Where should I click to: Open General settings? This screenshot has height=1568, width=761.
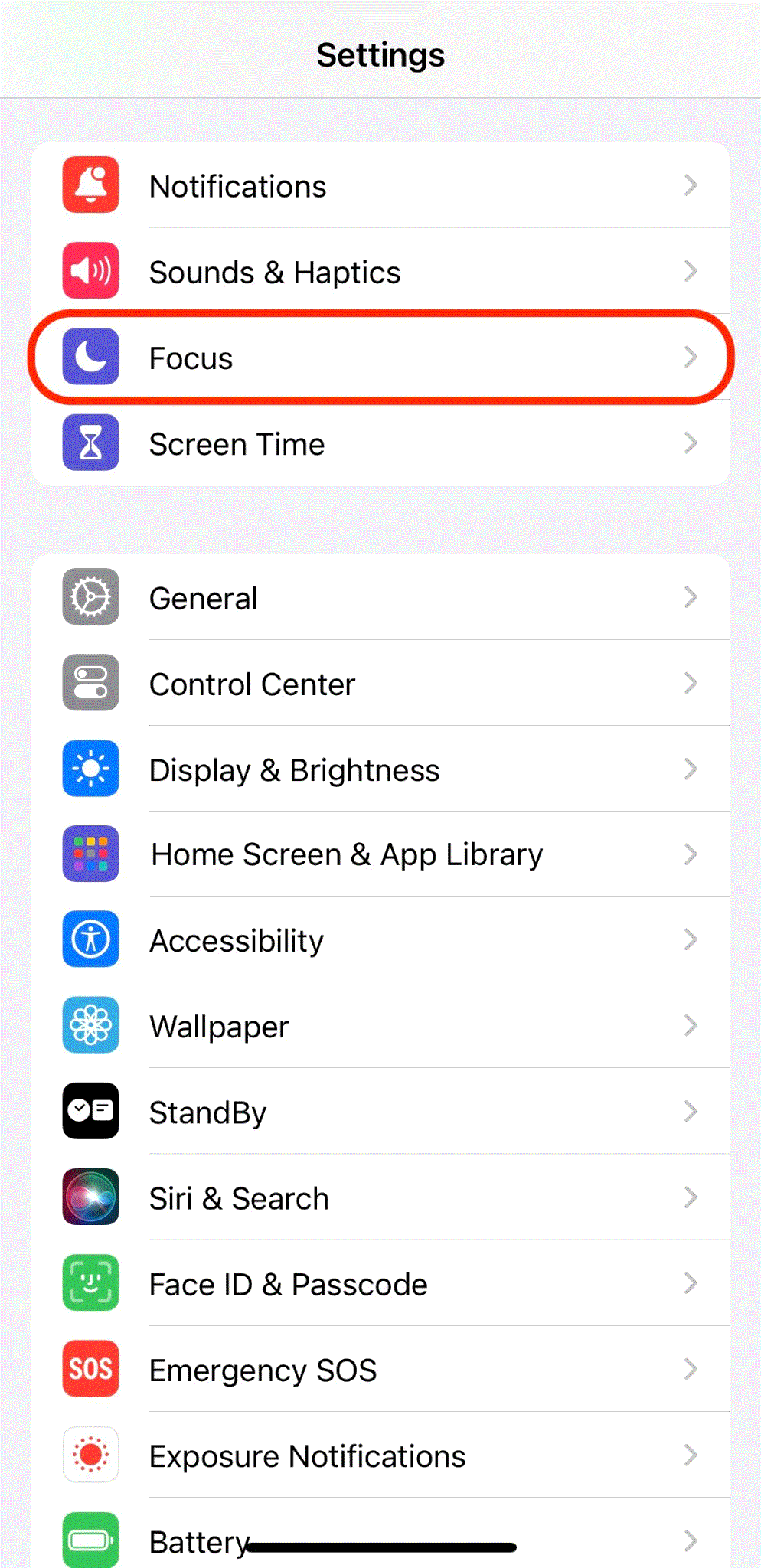click(380, 598)
